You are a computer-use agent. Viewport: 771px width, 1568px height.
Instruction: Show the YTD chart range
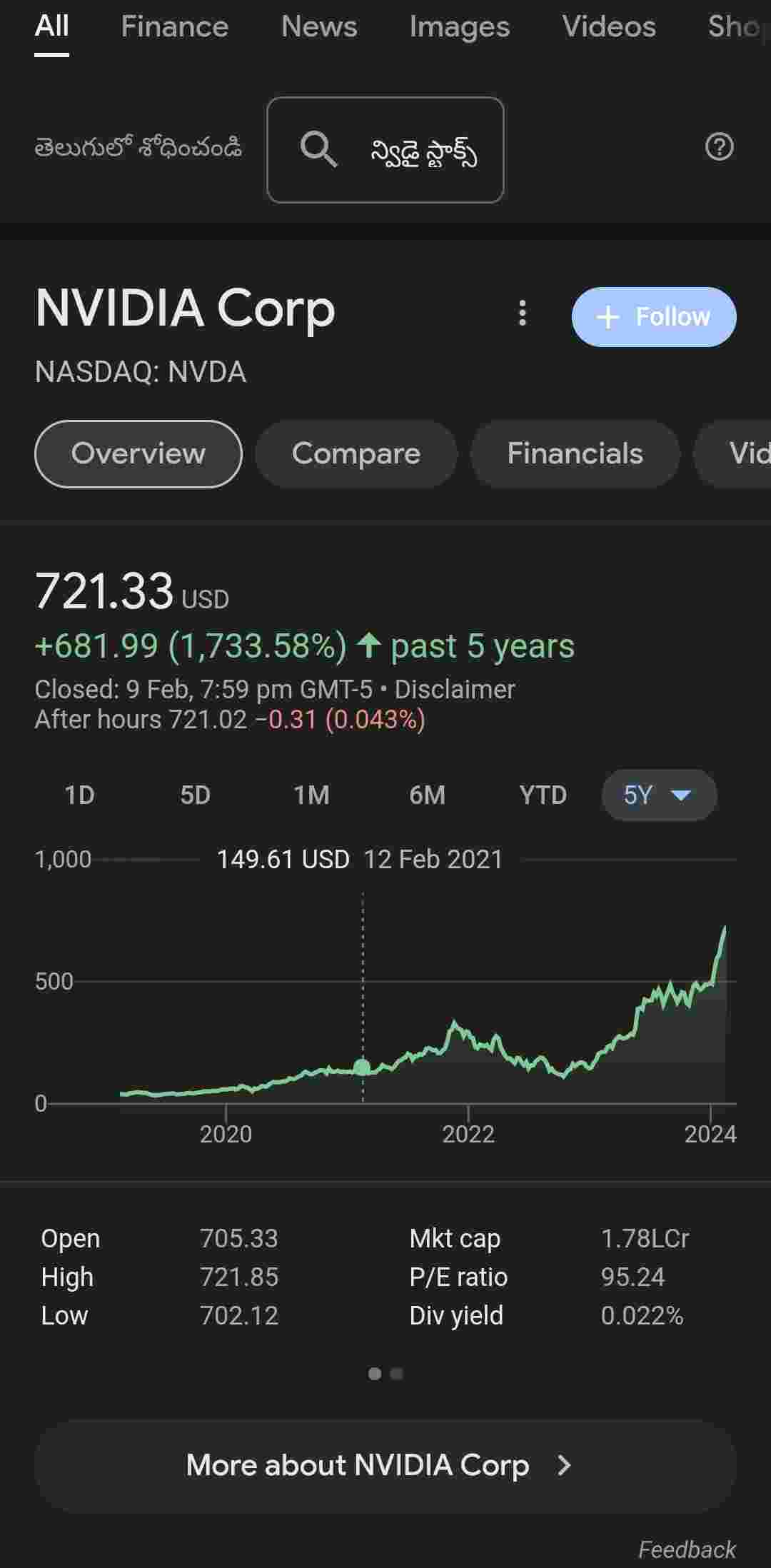coord(543,795)
